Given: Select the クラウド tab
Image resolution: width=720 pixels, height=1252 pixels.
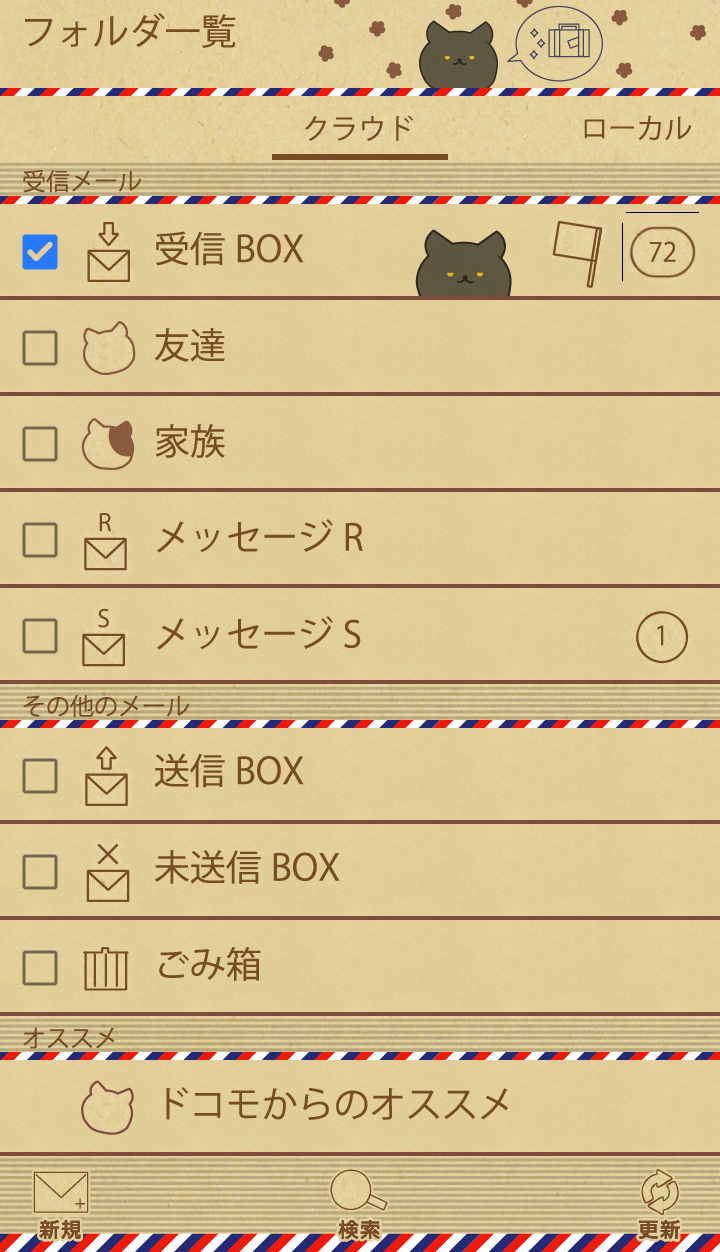Looking at the screenshot, I should pyautogui.click(x=359, y=129).
